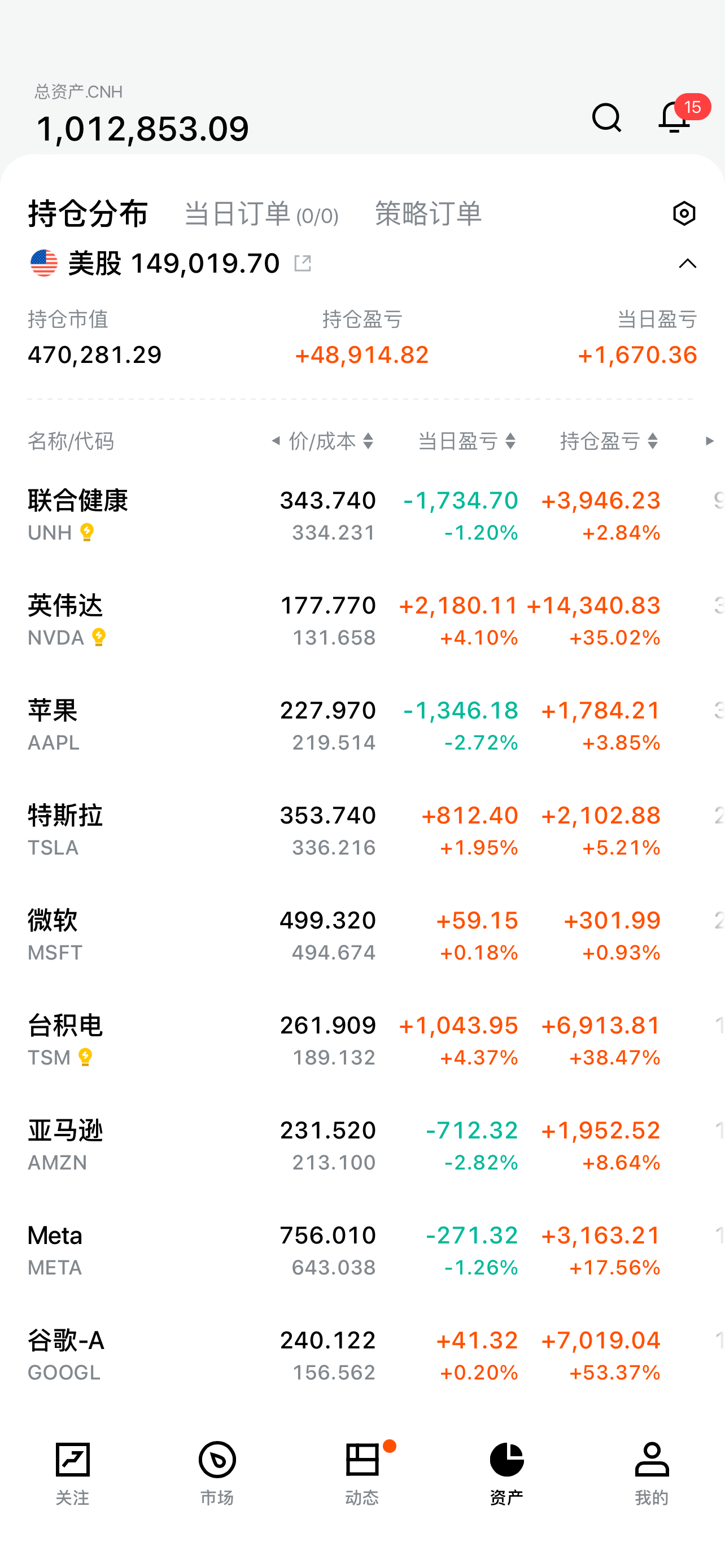Image resolution: width=725 pixels, height=1568 pixels.
Task: Open the holdings display settings icon
Action: tap(684, 214)
